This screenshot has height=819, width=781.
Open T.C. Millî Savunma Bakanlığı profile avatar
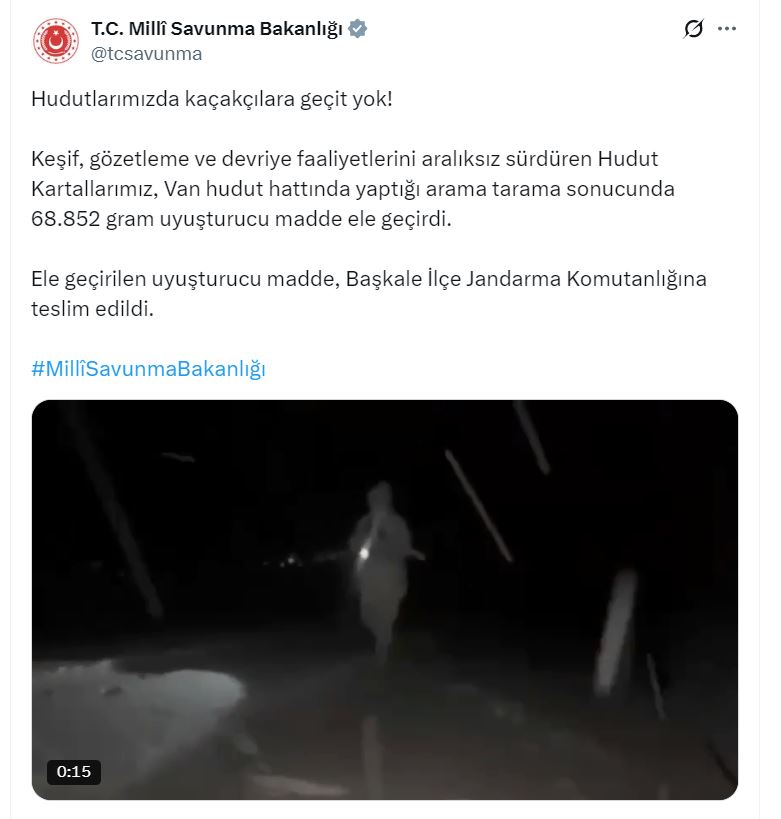56,41
